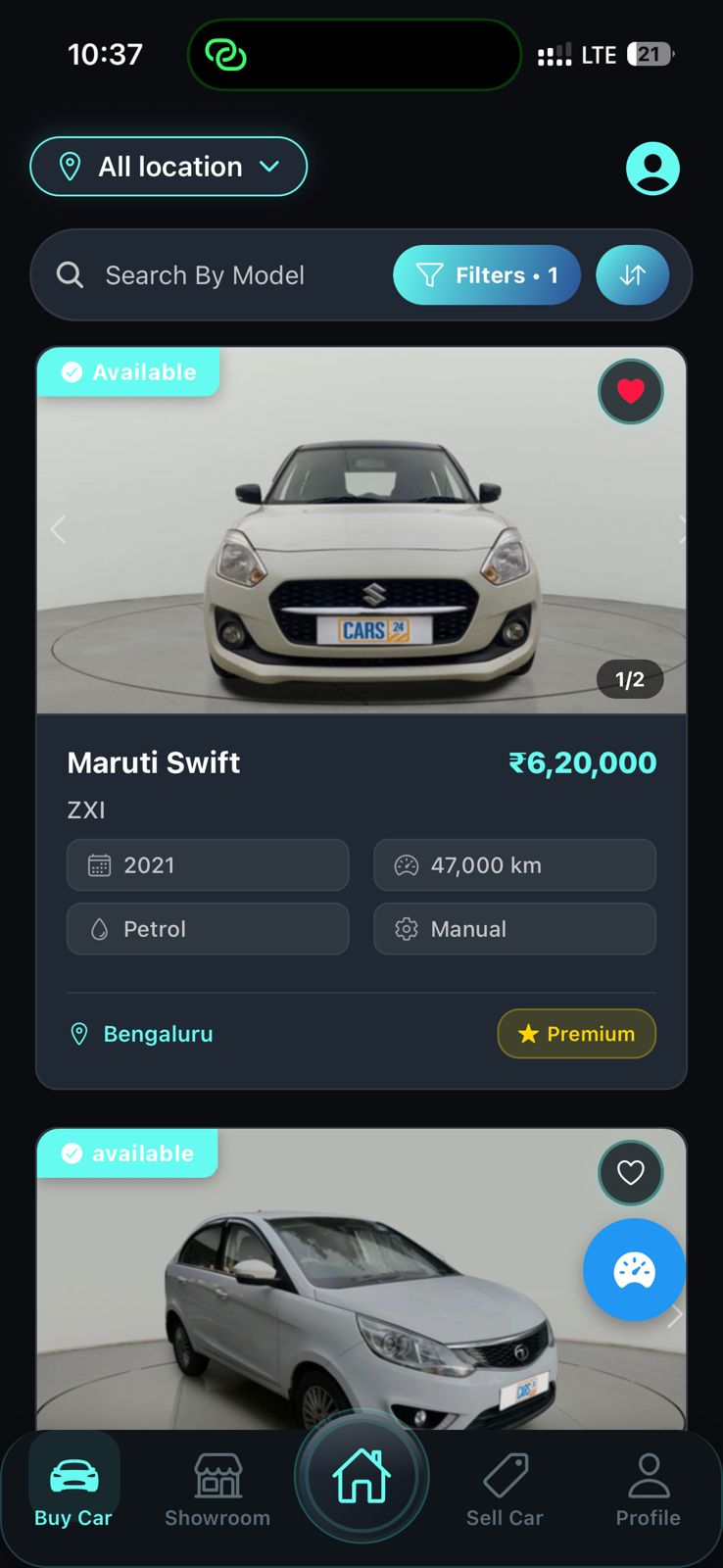Screen dimensions: 723x1568
Task: Tap the 1/2 image counter indicator
Action: 630,678
